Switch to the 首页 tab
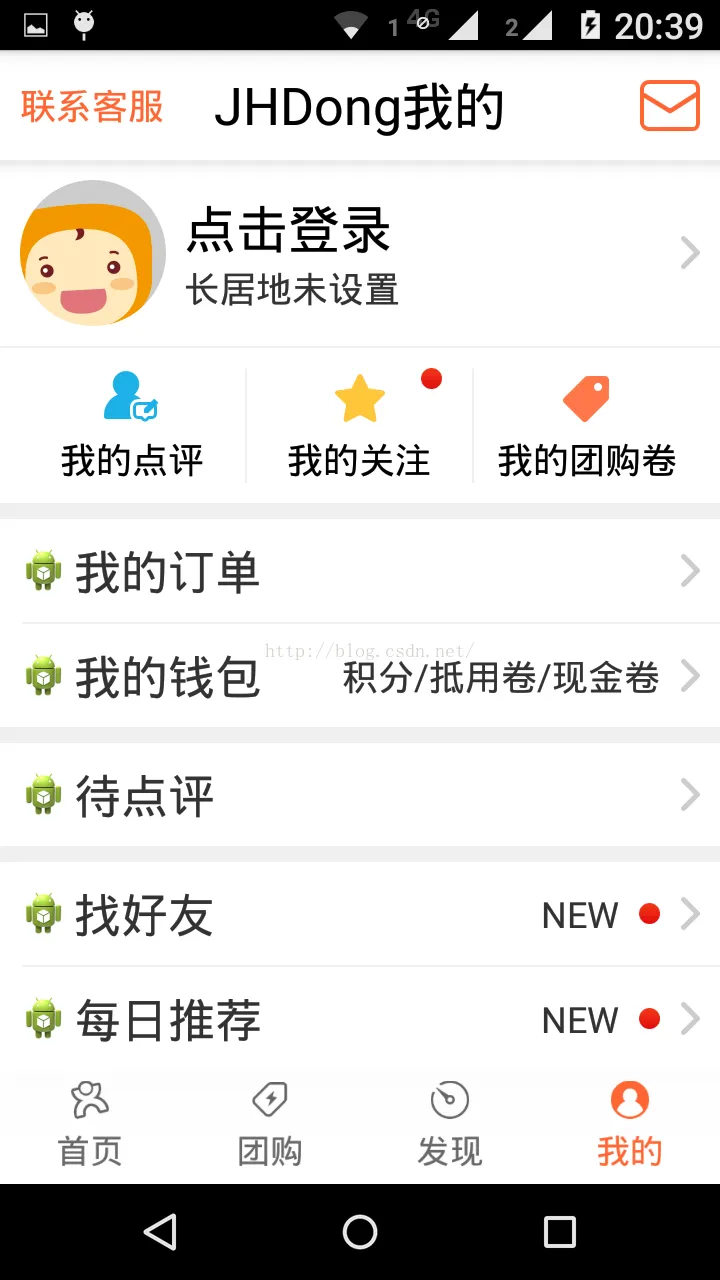 point(90,1125)
